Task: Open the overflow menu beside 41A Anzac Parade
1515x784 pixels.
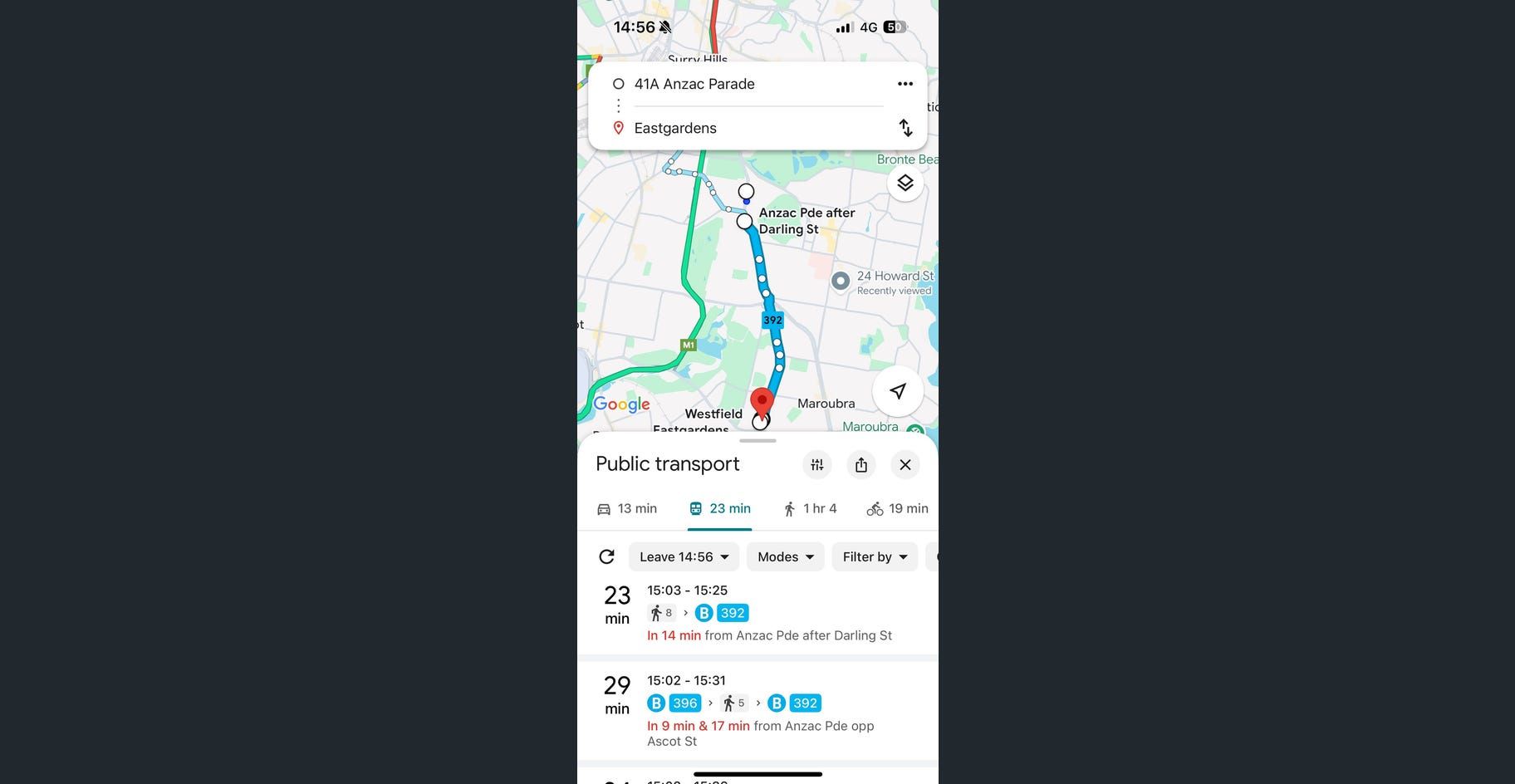Action: [x=905, y=84]
